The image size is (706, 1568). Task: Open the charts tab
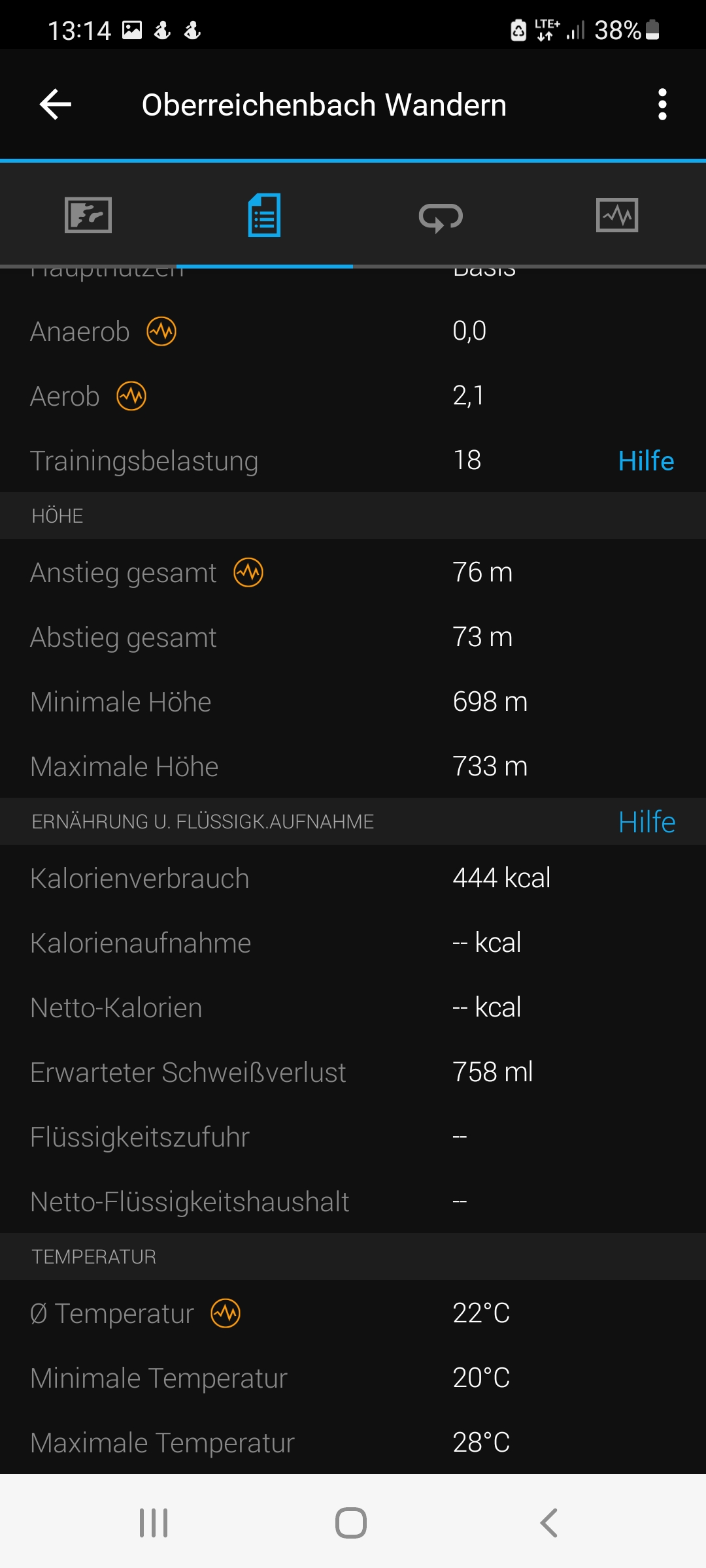617,215
